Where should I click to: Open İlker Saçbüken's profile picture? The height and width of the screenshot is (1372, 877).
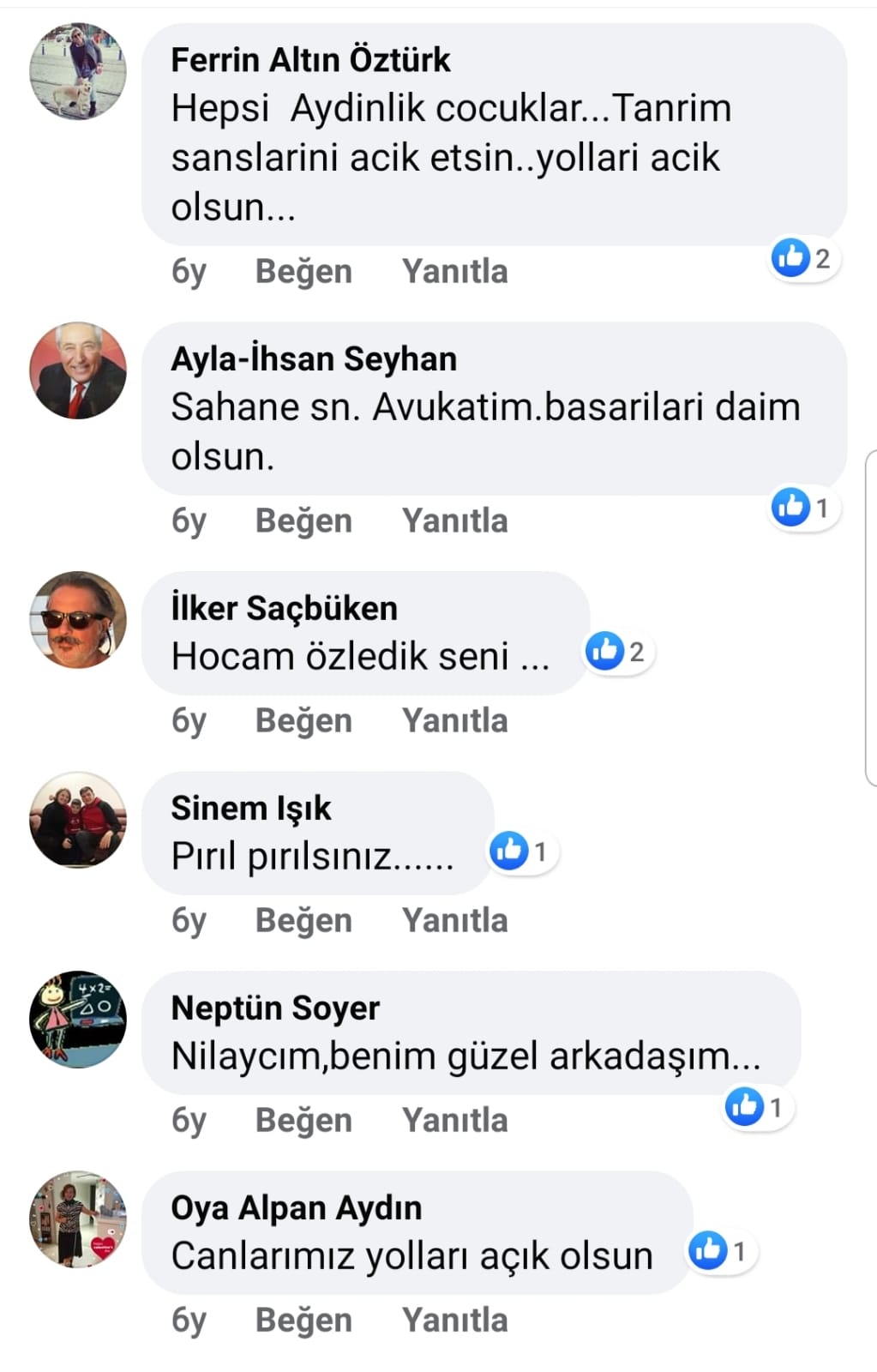pyautogui.click(x=78, y=619)
